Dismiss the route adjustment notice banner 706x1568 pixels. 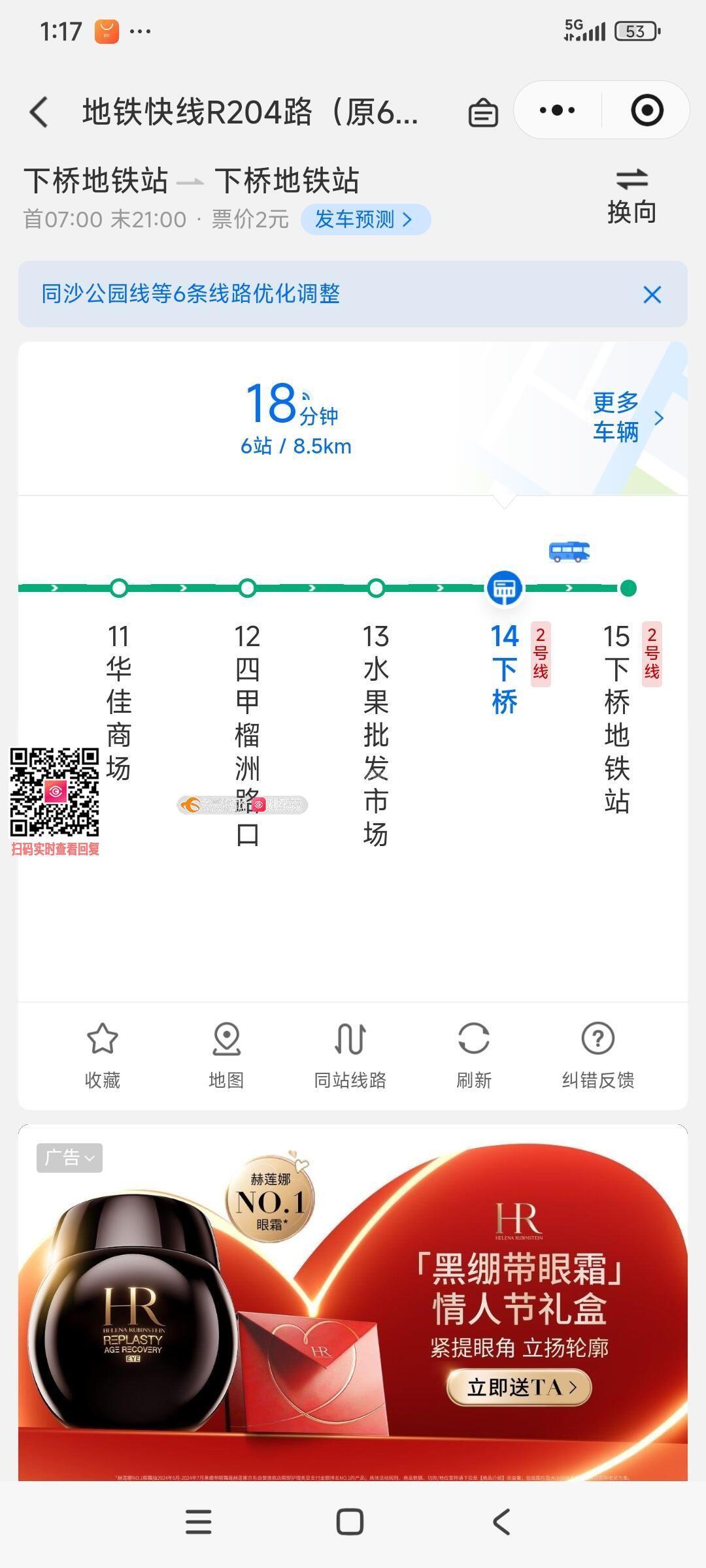pos(652,295)
